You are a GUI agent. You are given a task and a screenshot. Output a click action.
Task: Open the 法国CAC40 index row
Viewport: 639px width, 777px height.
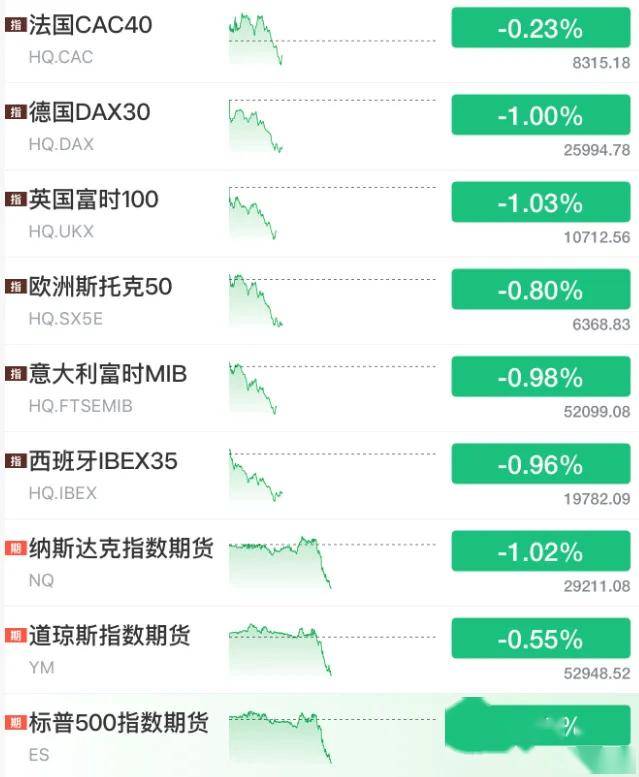pos(320,41)
